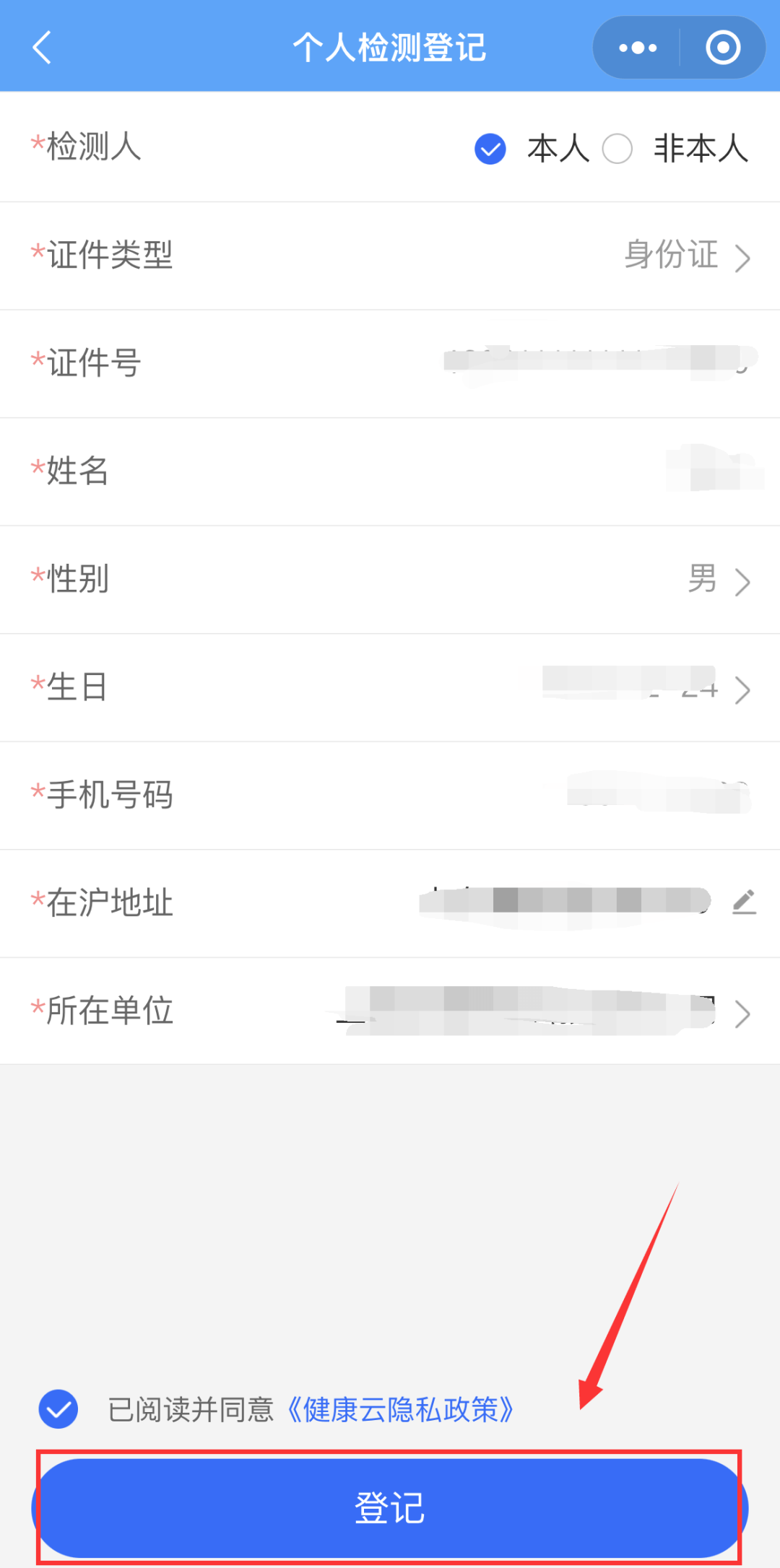Image resolution: width=780 pixels, height=1568 pixels.
Task: Edit 在沪地址 with the pencil icon
Action: [744, 902]
